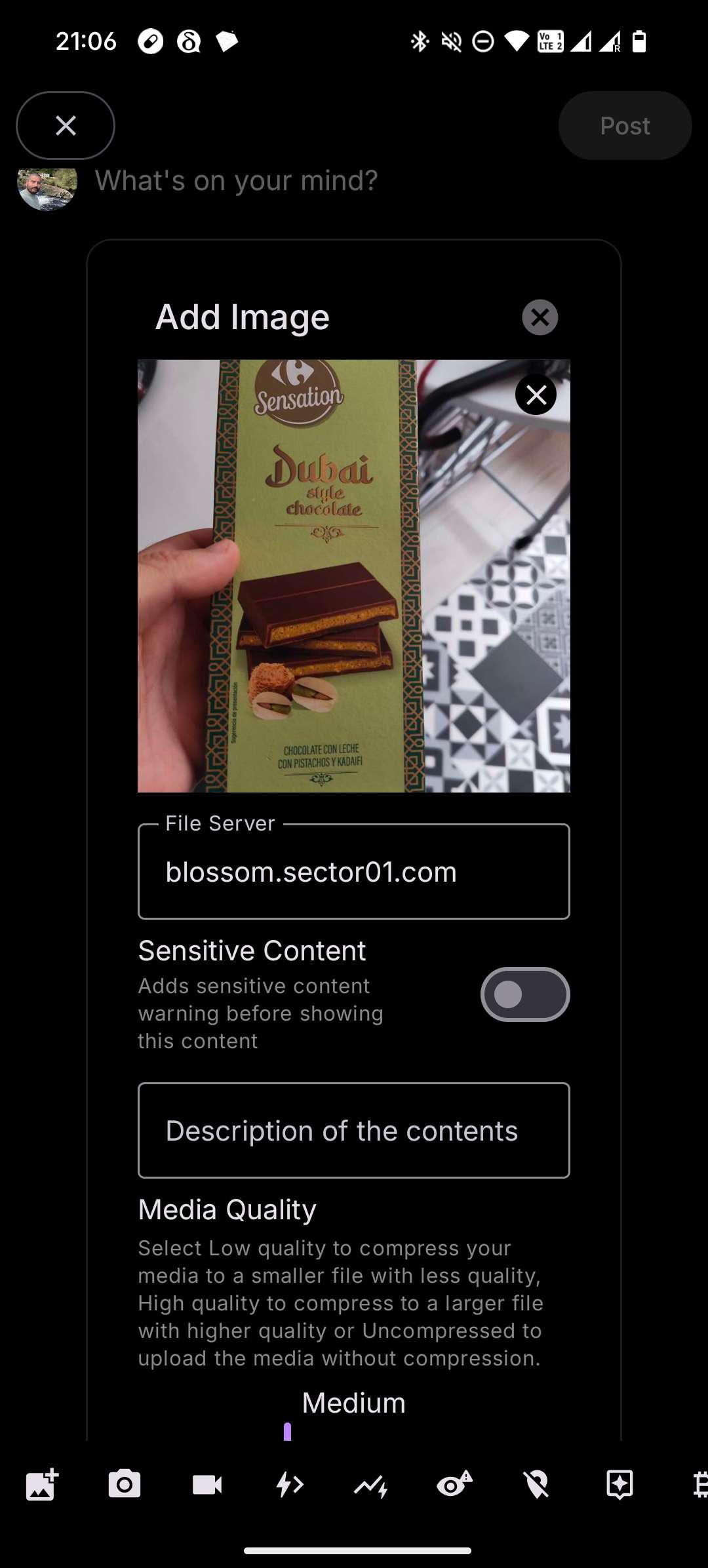Remove the selected chocolate photo
The height and width of the screenshot is (1568, 708).
pos(536,395)
